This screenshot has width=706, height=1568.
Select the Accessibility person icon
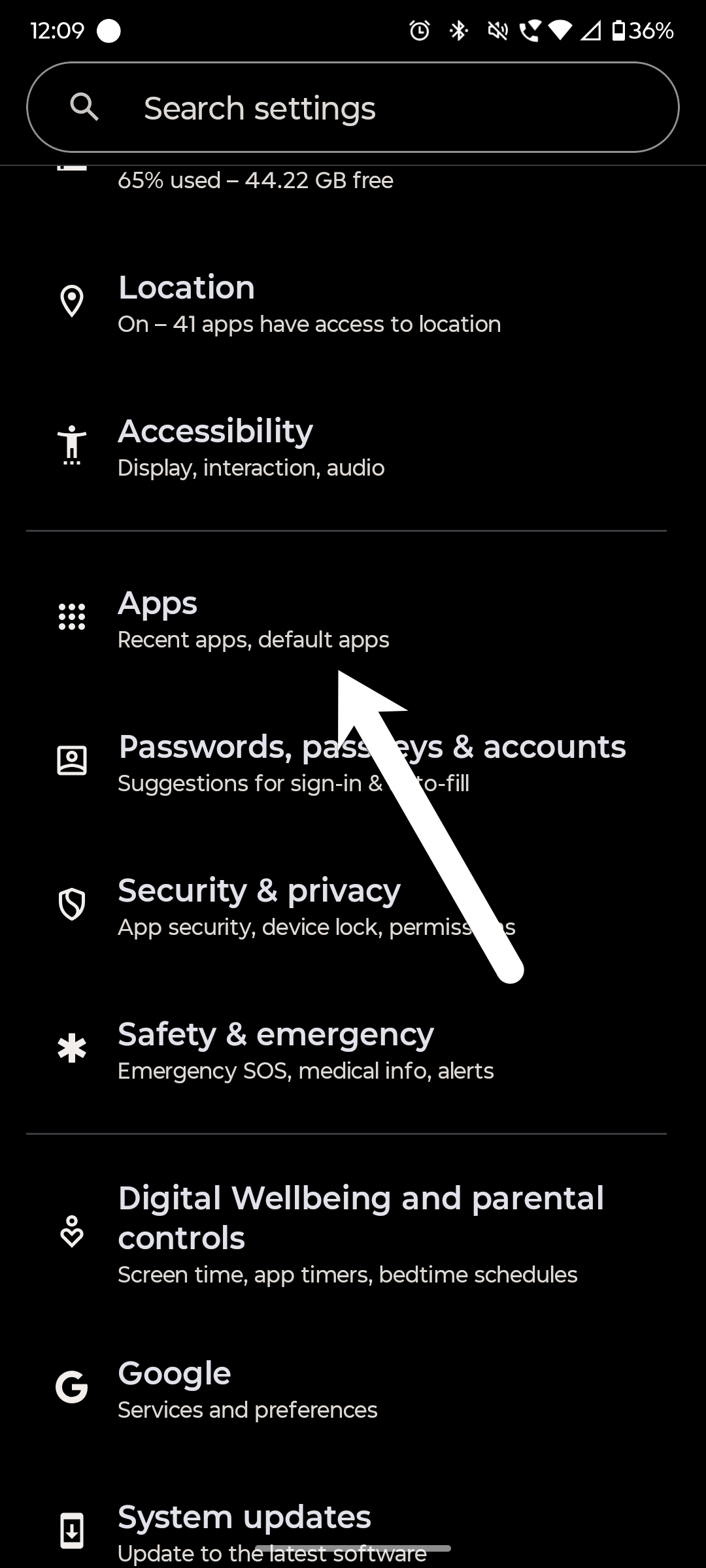pyautogui.click(x=72, y=444)
